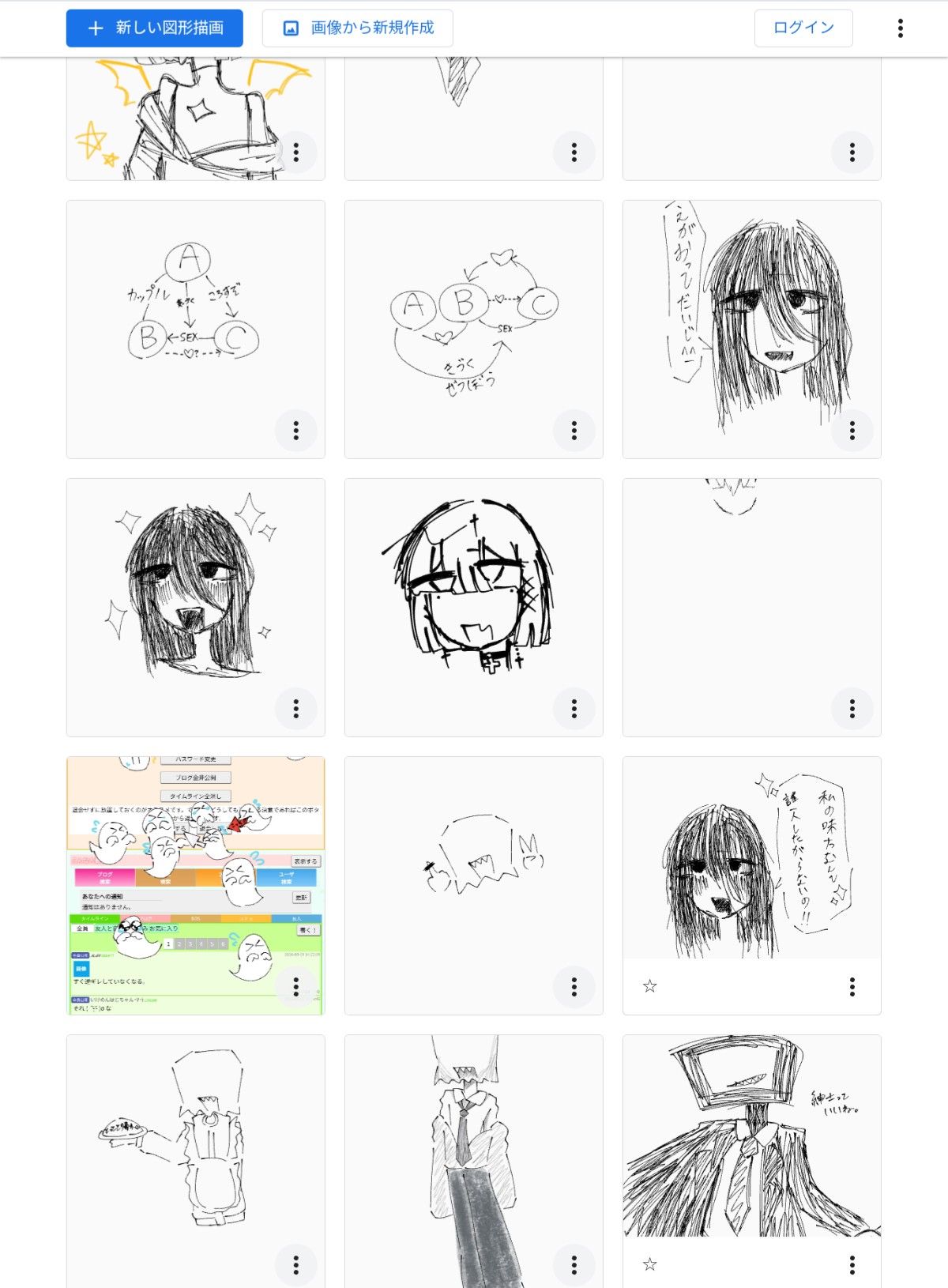This screenshot has width=948, height=1288.
Task: Star the monitor-head character drawing
Action: [649, 1264]
